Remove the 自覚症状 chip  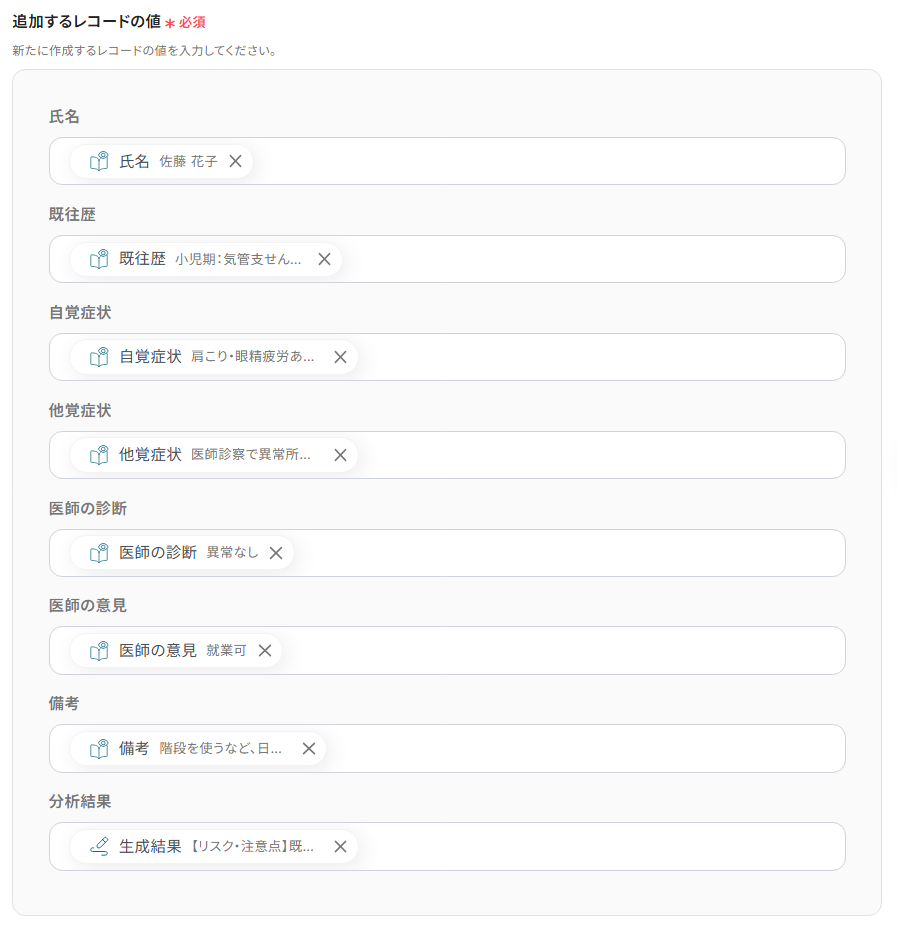340,357
